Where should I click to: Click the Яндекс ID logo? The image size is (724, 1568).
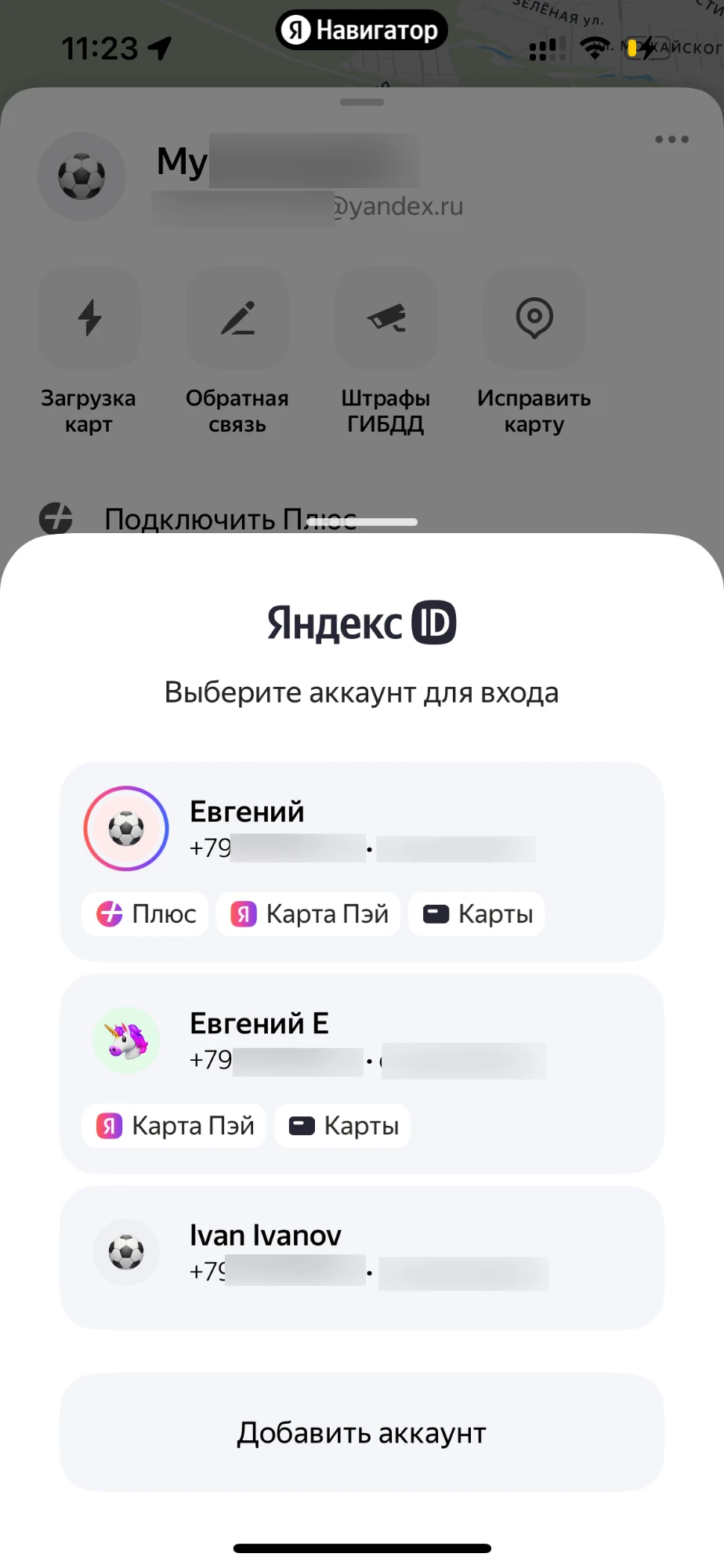point(362,621)
